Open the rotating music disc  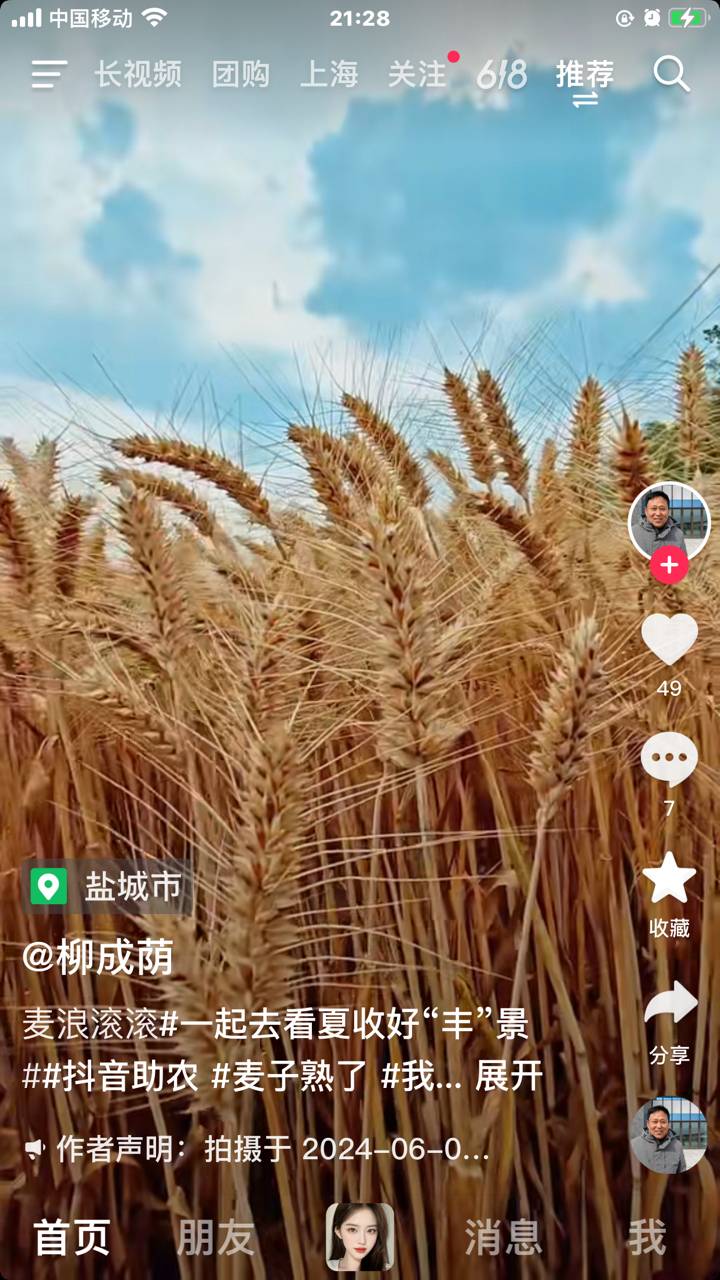[669, 1135]
